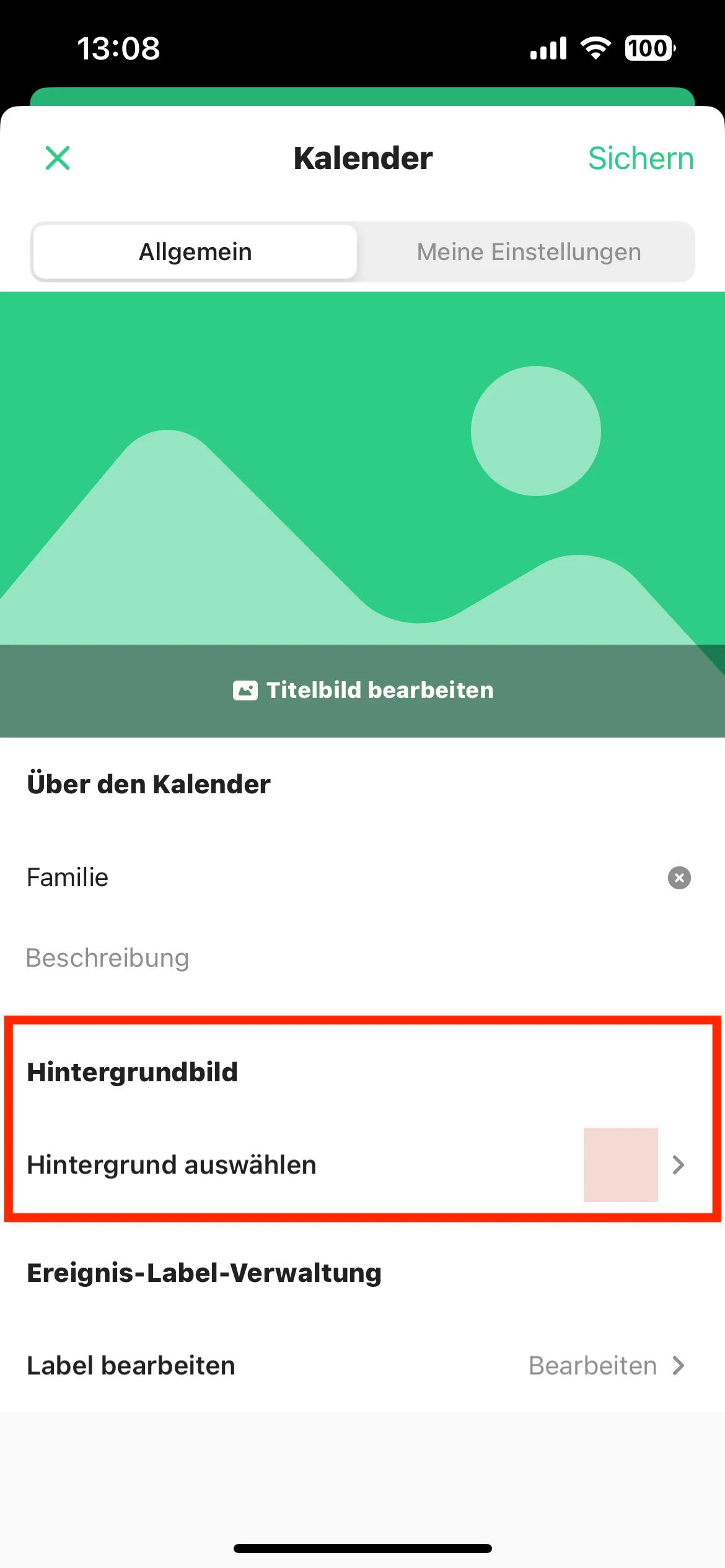Image resolution: width=725 pixels, height=1568 pixels.
Task: Switch to the Allgemein tab
Action: 195,252
